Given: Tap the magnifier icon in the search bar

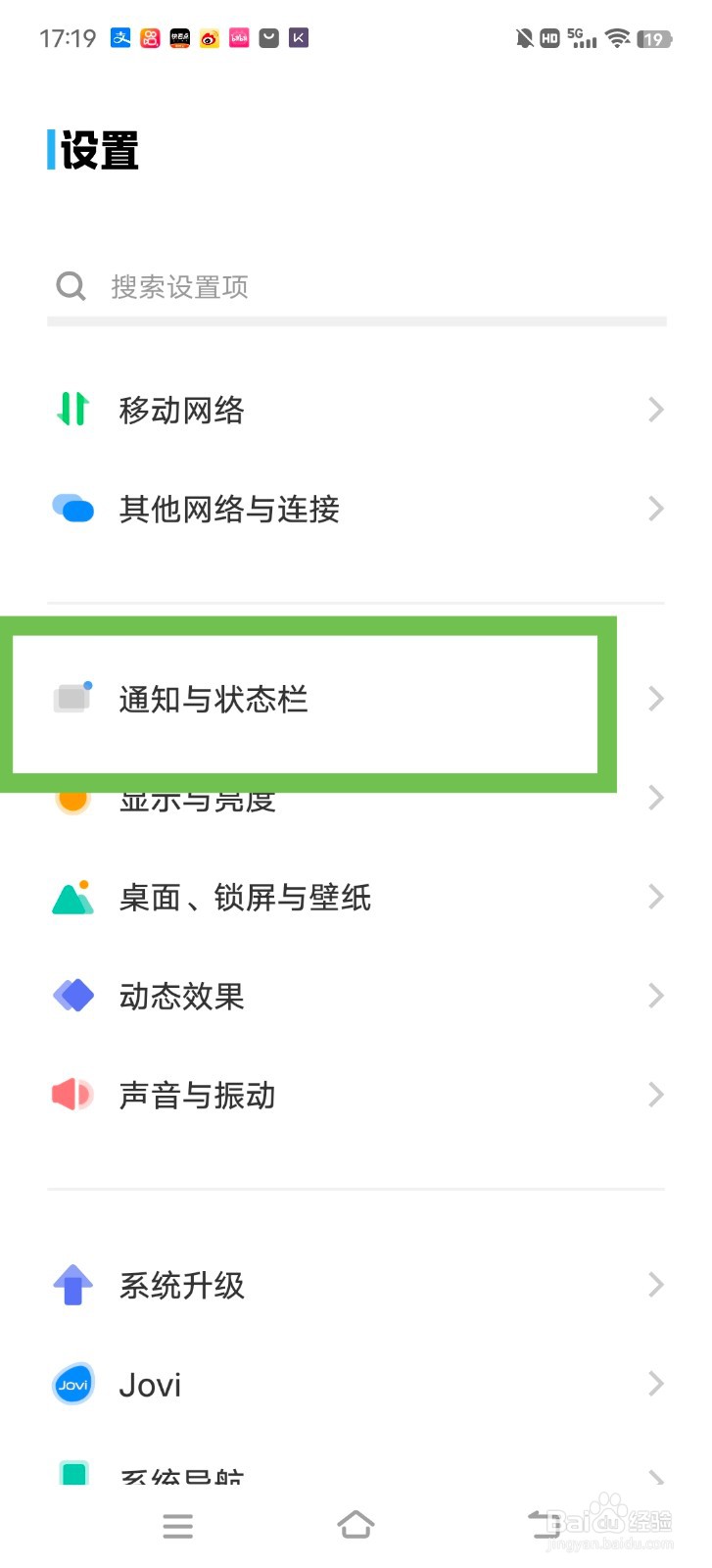Looking at the screenshot, I should (70, 285).
